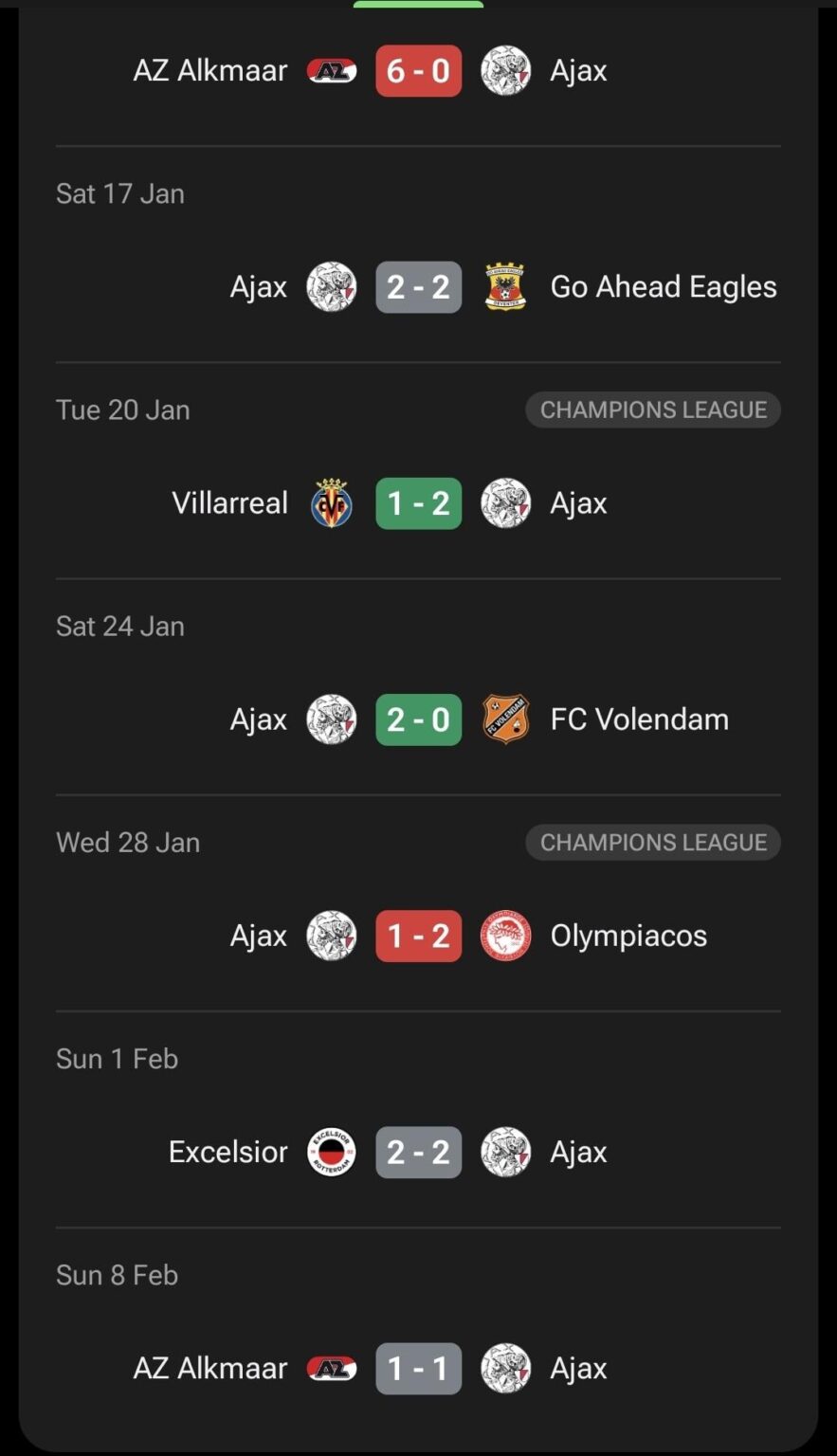View the Excelsior 2-2 Ajax match

coord(418,1152)
